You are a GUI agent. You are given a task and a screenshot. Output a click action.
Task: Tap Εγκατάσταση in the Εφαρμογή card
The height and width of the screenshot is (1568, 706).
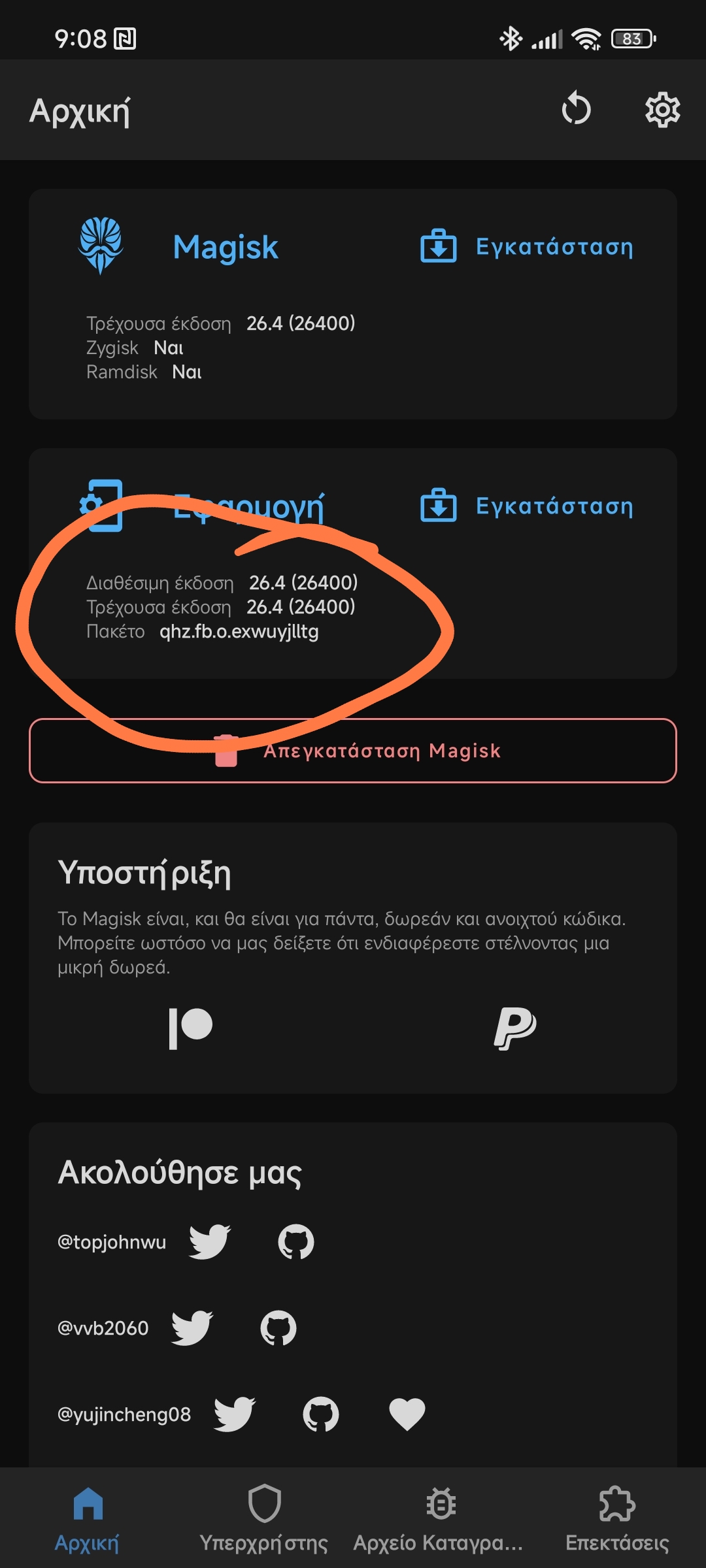[x=527, y=506]
